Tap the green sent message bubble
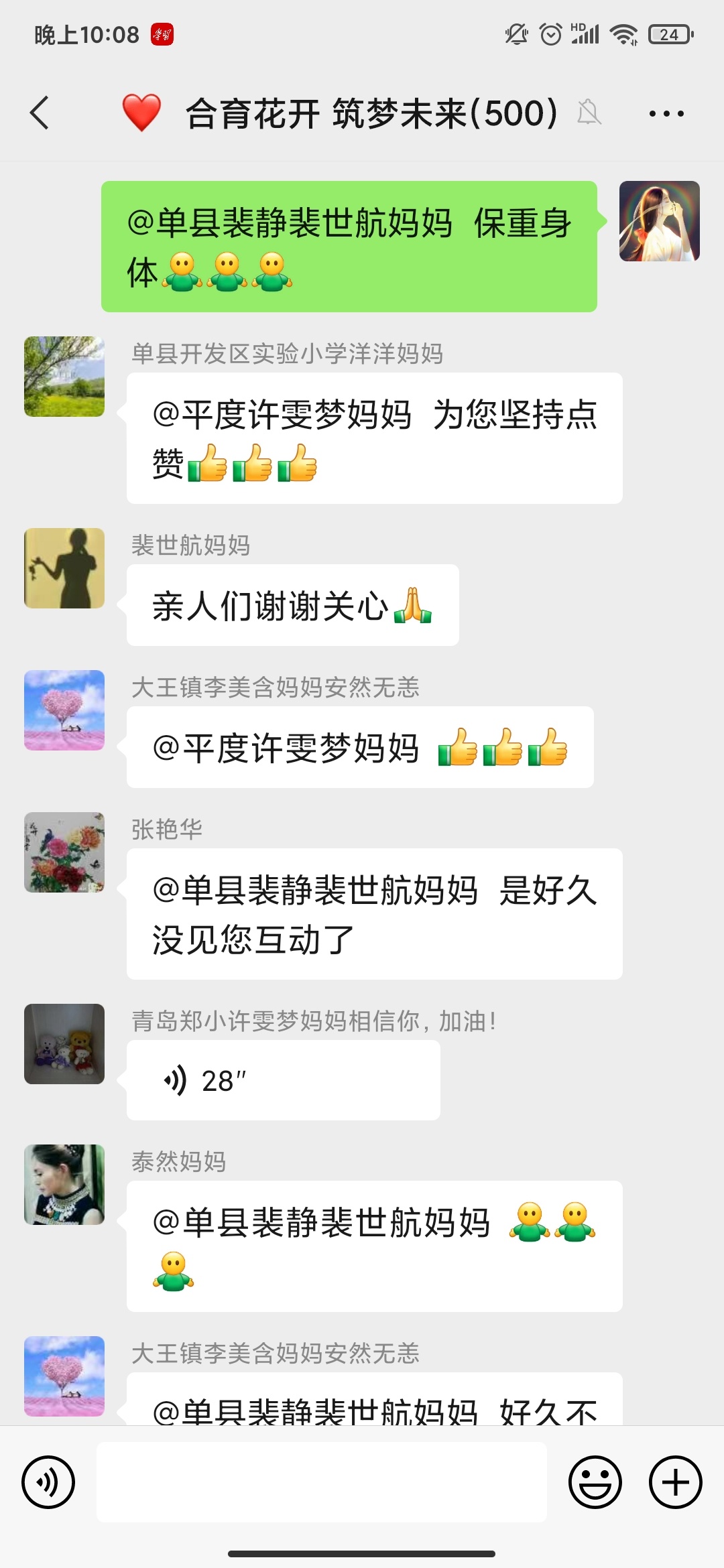 click(349, 245)
